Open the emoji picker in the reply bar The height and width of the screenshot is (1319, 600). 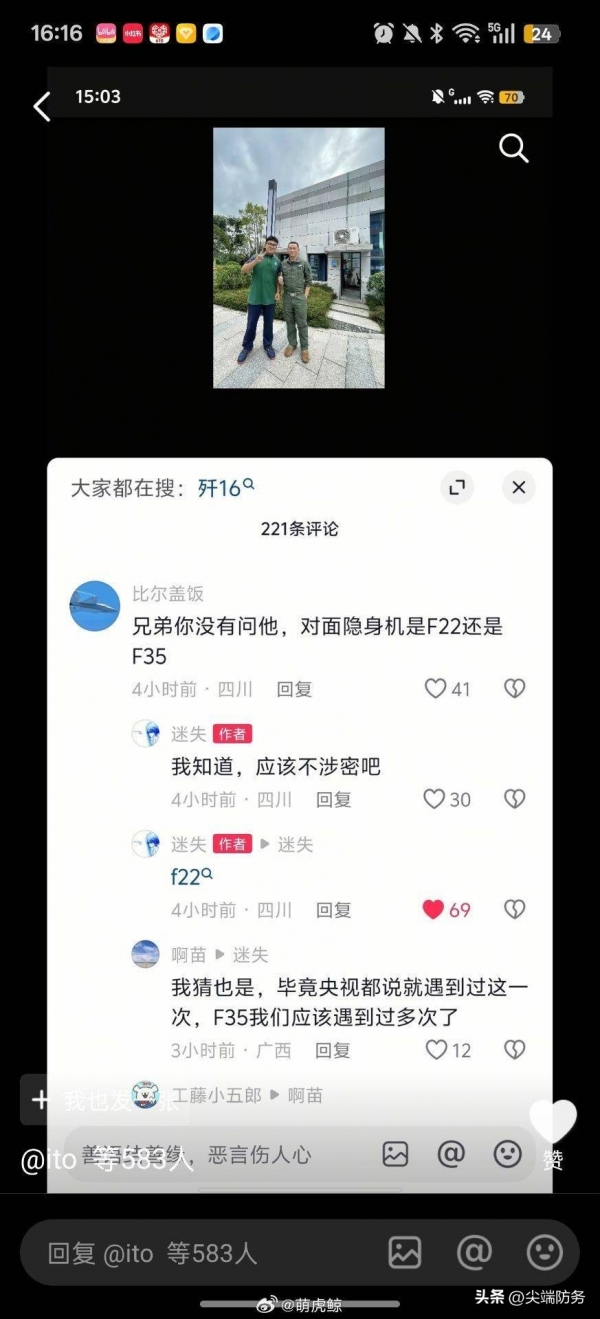pyautogui.click(x=545, y=1252)
